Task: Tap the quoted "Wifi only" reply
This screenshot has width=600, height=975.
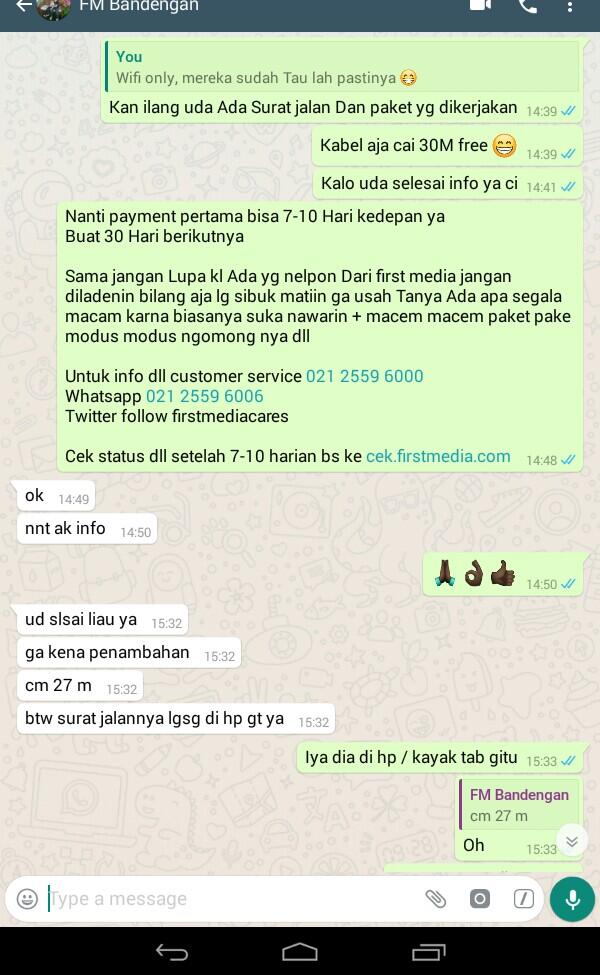Action: click(342, 67)
